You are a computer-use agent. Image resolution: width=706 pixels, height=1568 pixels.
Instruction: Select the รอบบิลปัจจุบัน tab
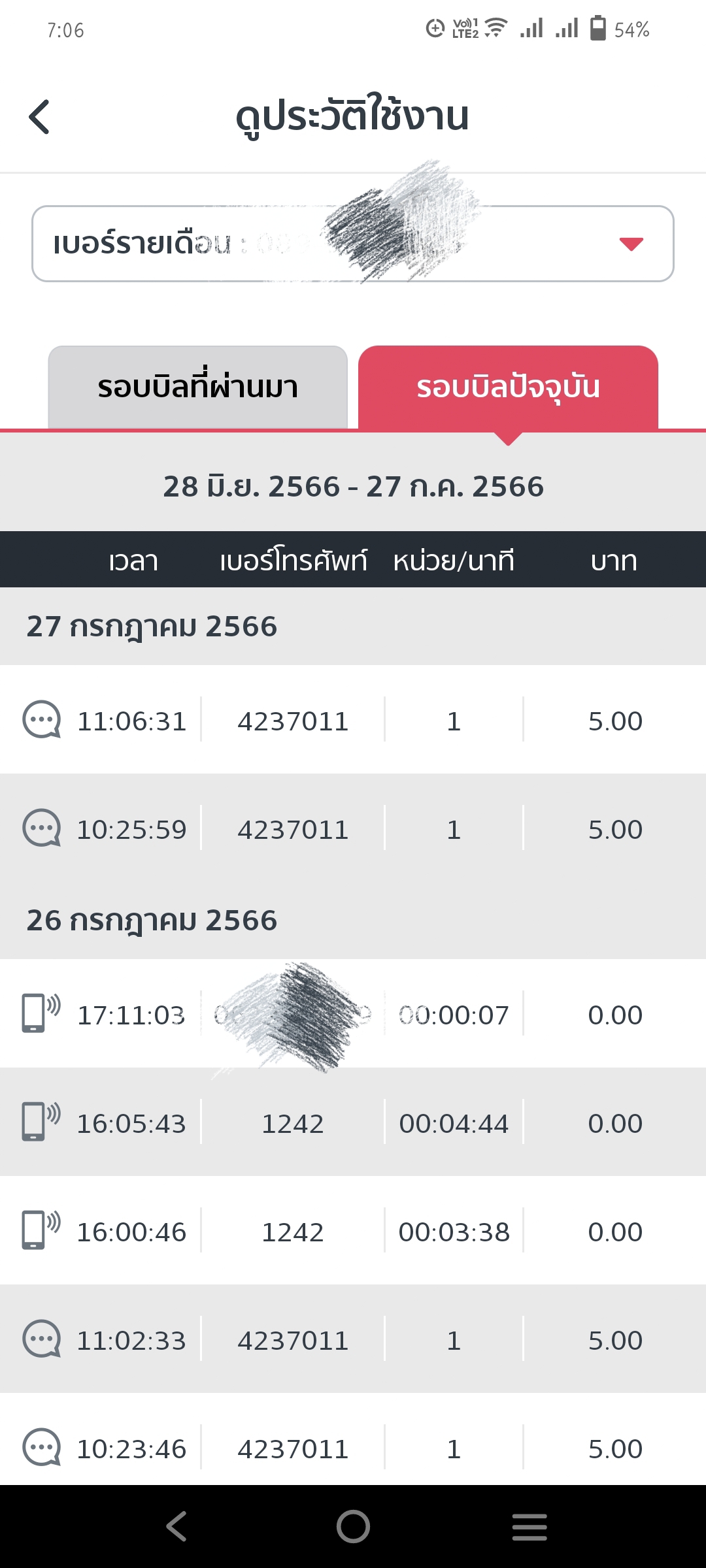(508, 387)
